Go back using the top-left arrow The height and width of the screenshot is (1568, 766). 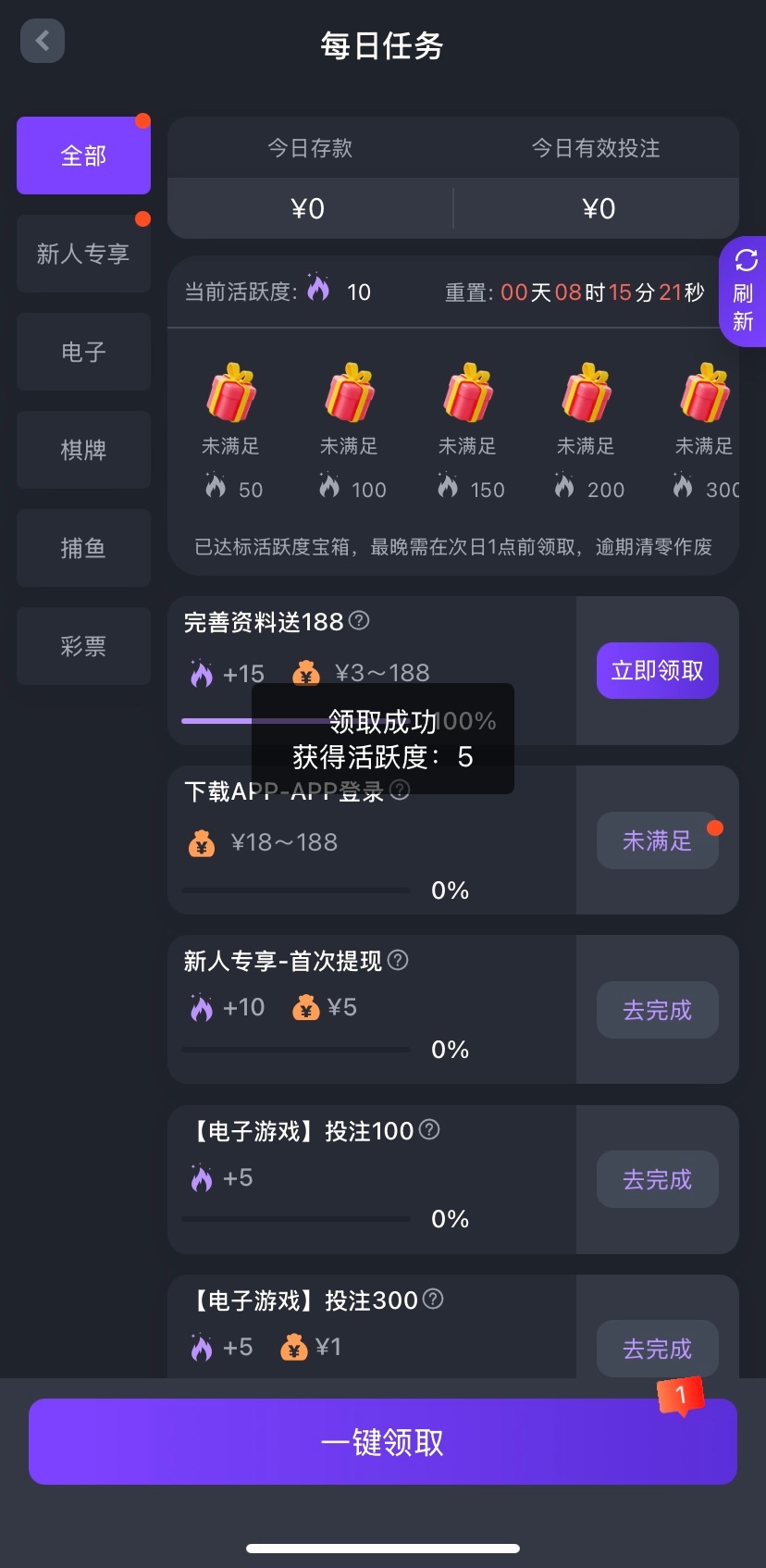[x=43, y=41]
